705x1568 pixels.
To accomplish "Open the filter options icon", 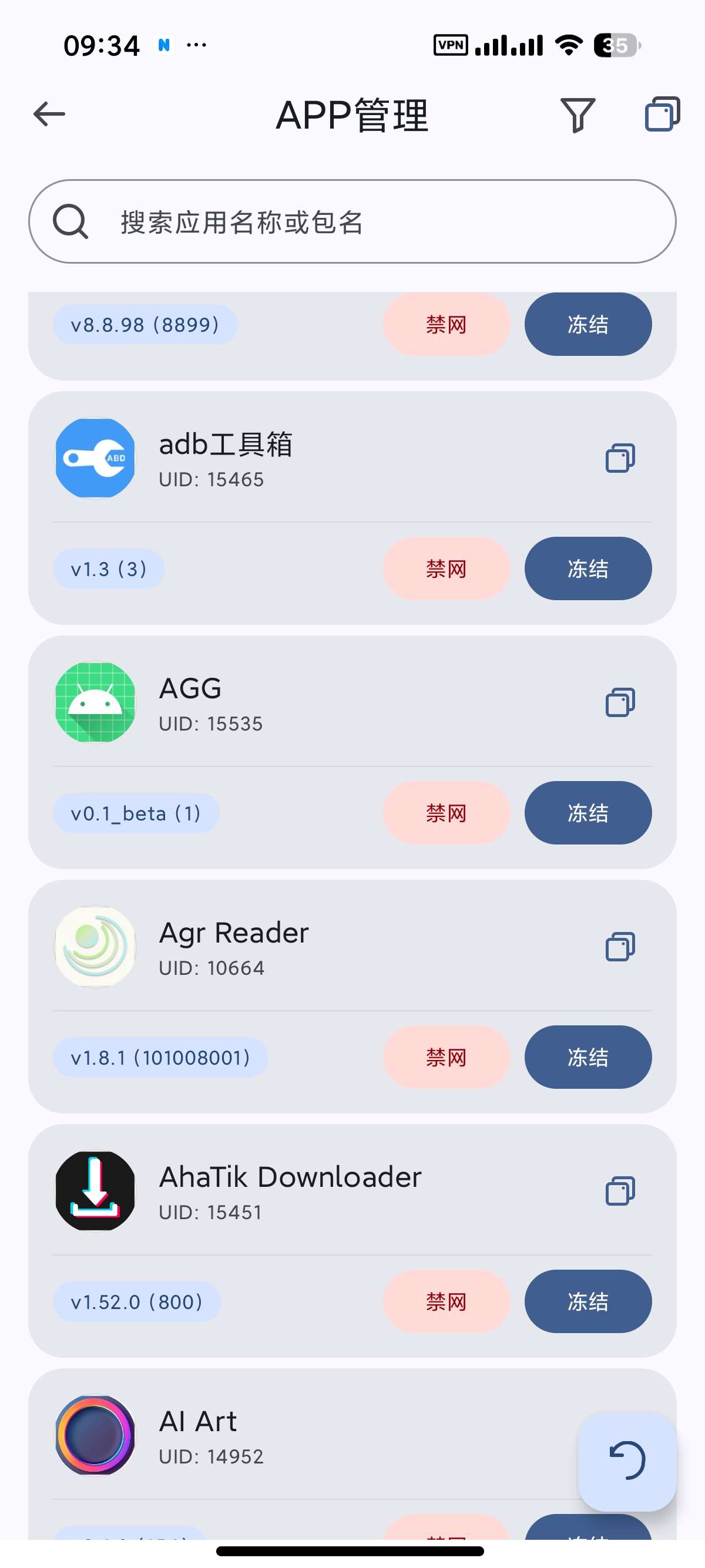I will coord(577,115).
